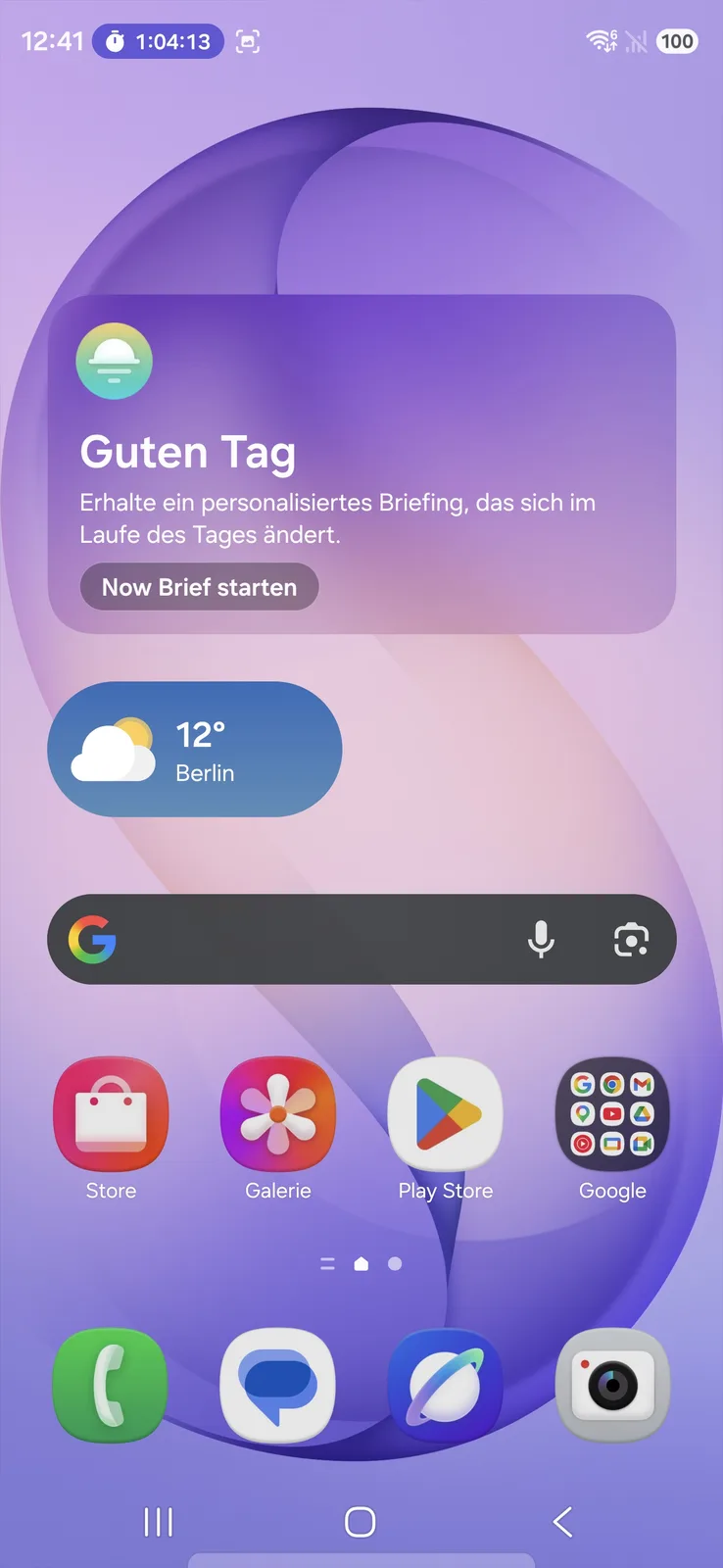The image size is (723, 1568).
Task: Open Google Lens camera search
Action: (631, 940)
